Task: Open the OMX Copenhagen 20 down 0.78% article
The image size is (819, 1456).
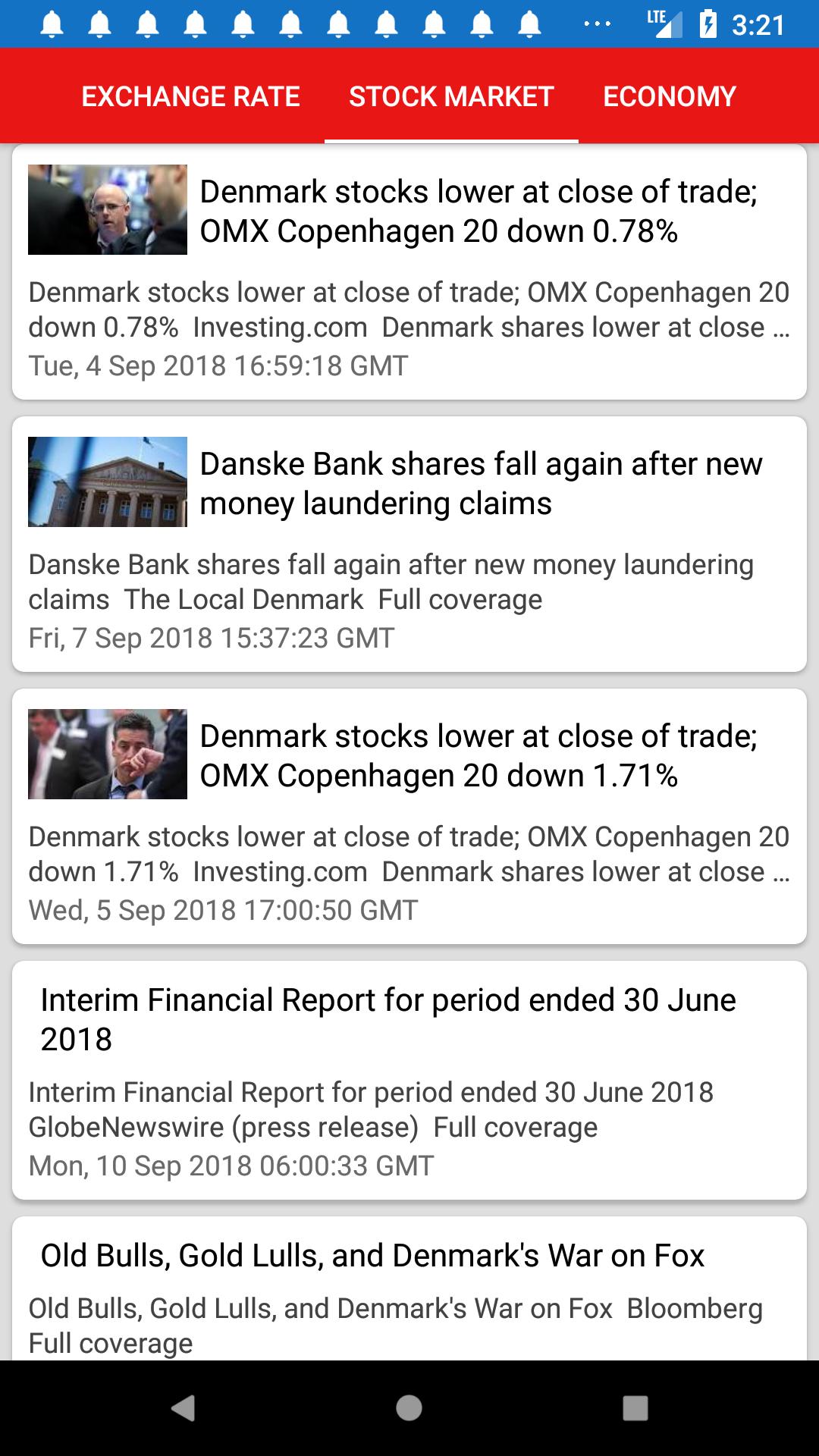Action: (x=409, y=271)
